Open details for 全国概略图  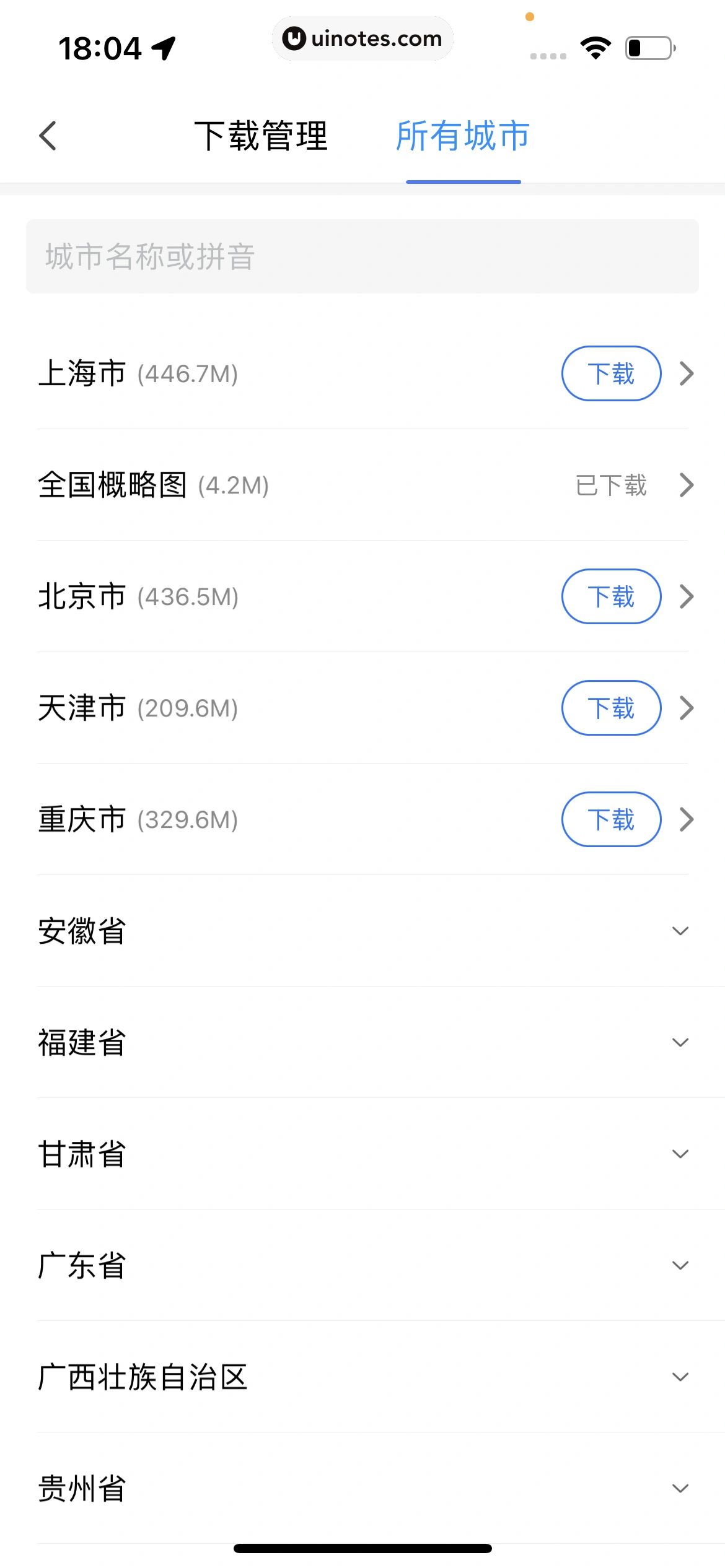point(686,485)
